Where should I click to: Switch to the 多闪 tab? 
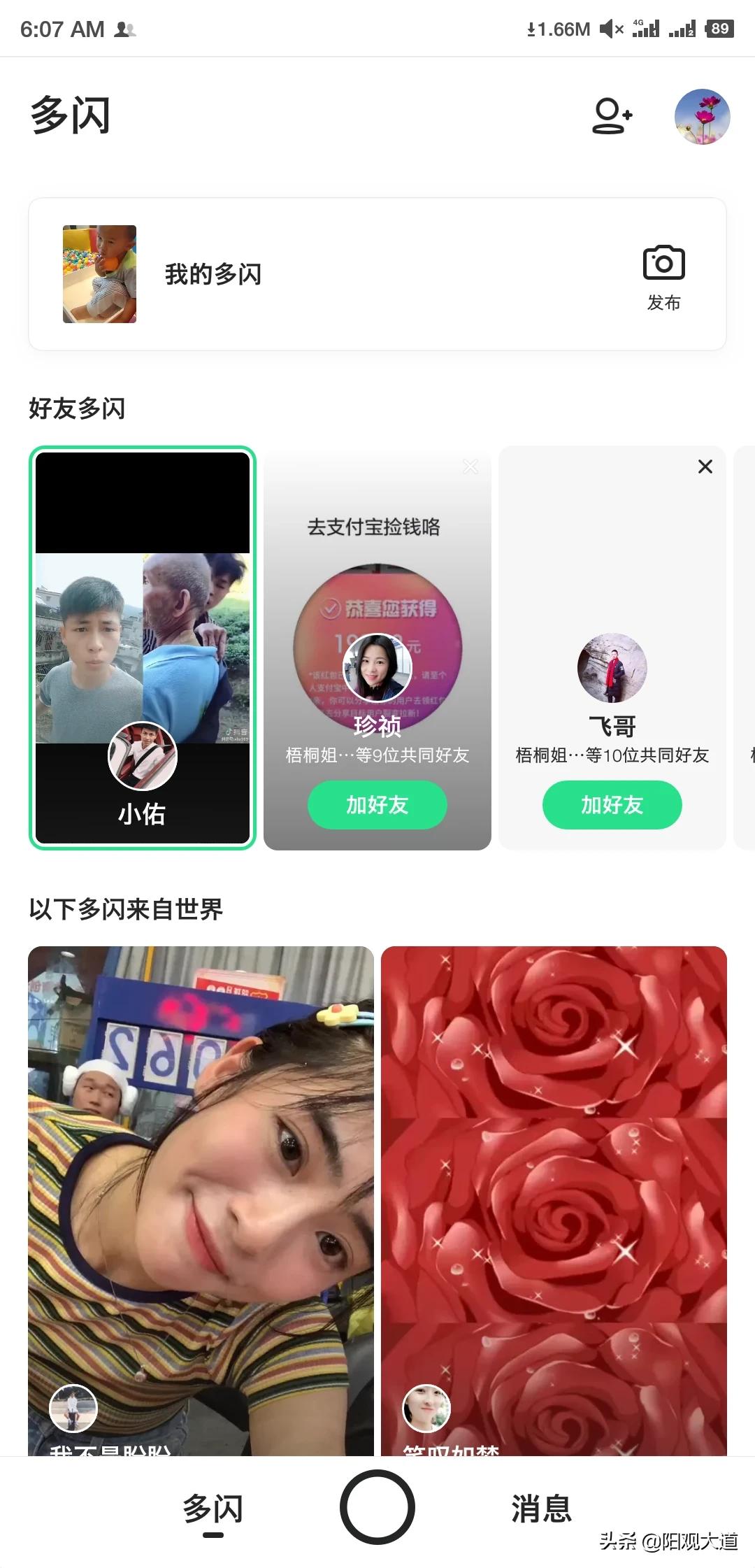point(213,1509)
